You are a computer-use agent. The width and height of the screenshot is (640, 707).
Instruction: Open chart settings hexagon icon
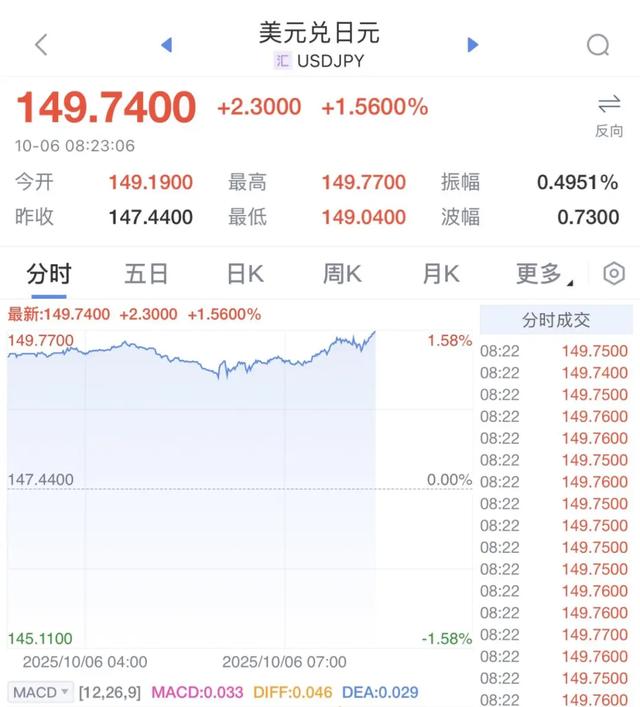click(x=614, y=274)
